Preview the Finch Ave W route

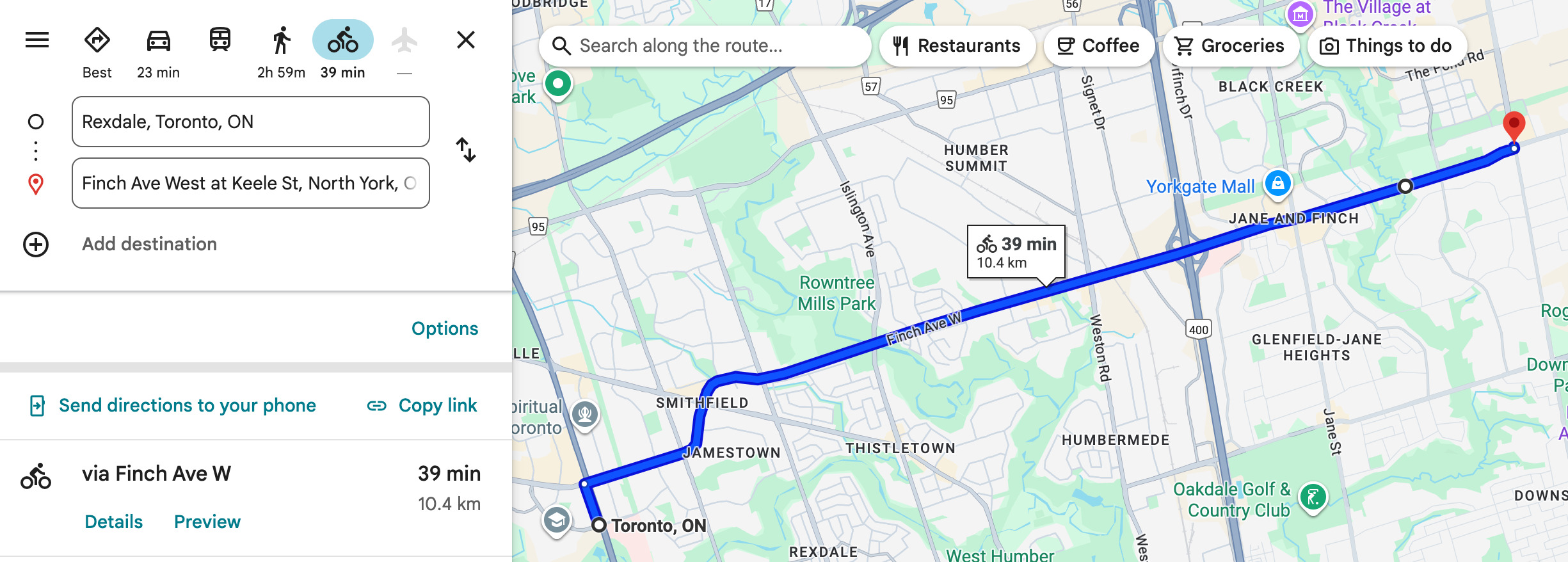[x=207, y=522]
